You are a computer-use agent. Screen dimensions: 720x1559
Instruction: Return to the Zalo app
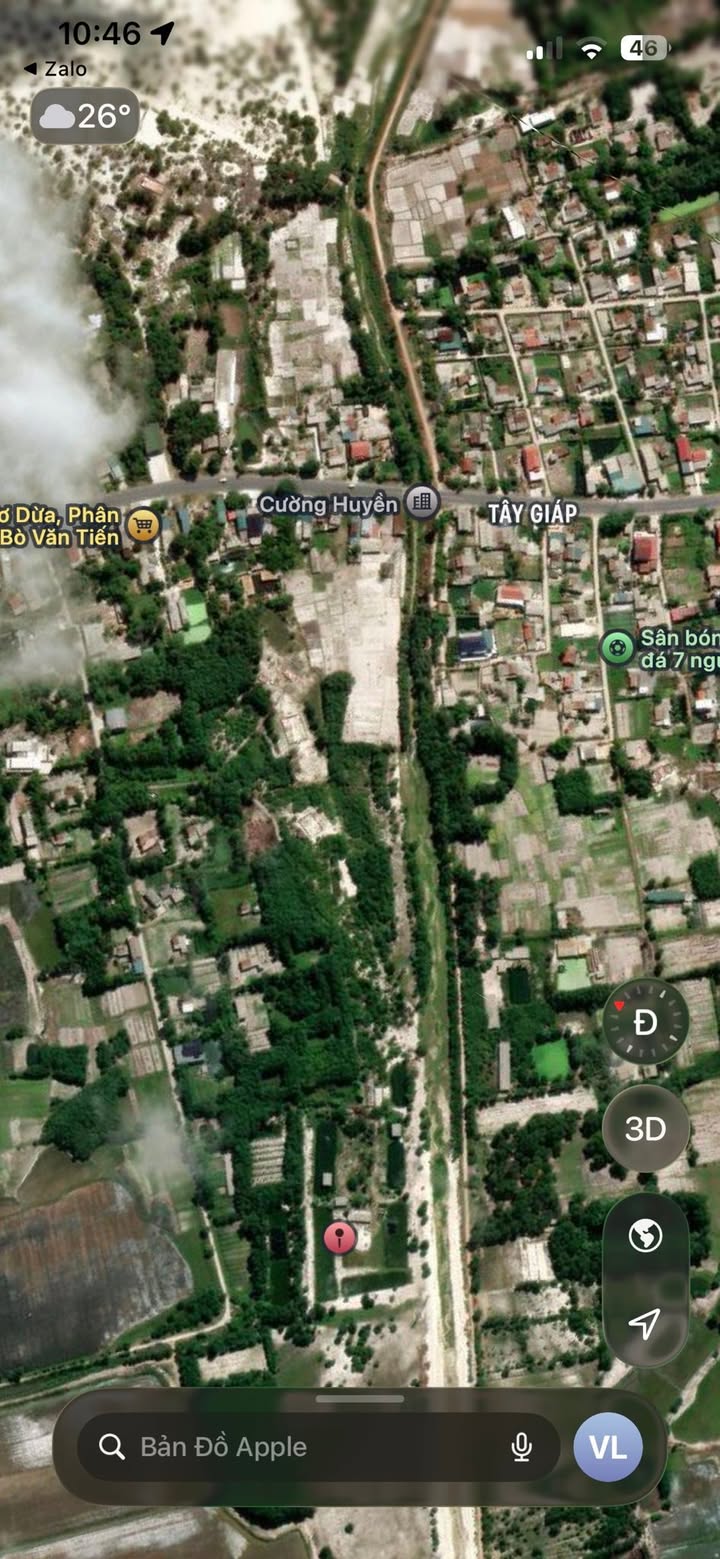(x=55, y=69)
